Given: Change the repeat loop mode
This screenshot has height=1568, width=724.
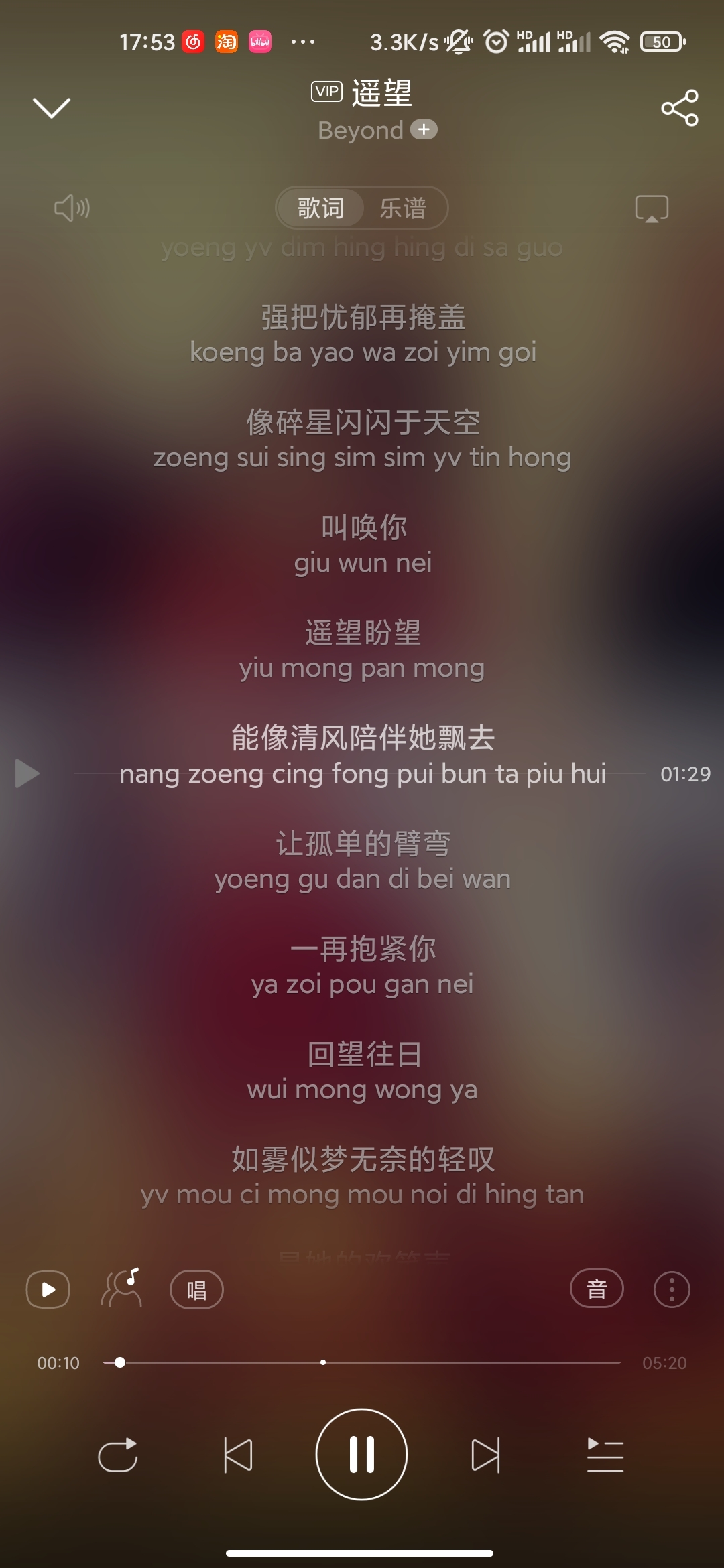Looking at the screenshot, I should 118,1455.
